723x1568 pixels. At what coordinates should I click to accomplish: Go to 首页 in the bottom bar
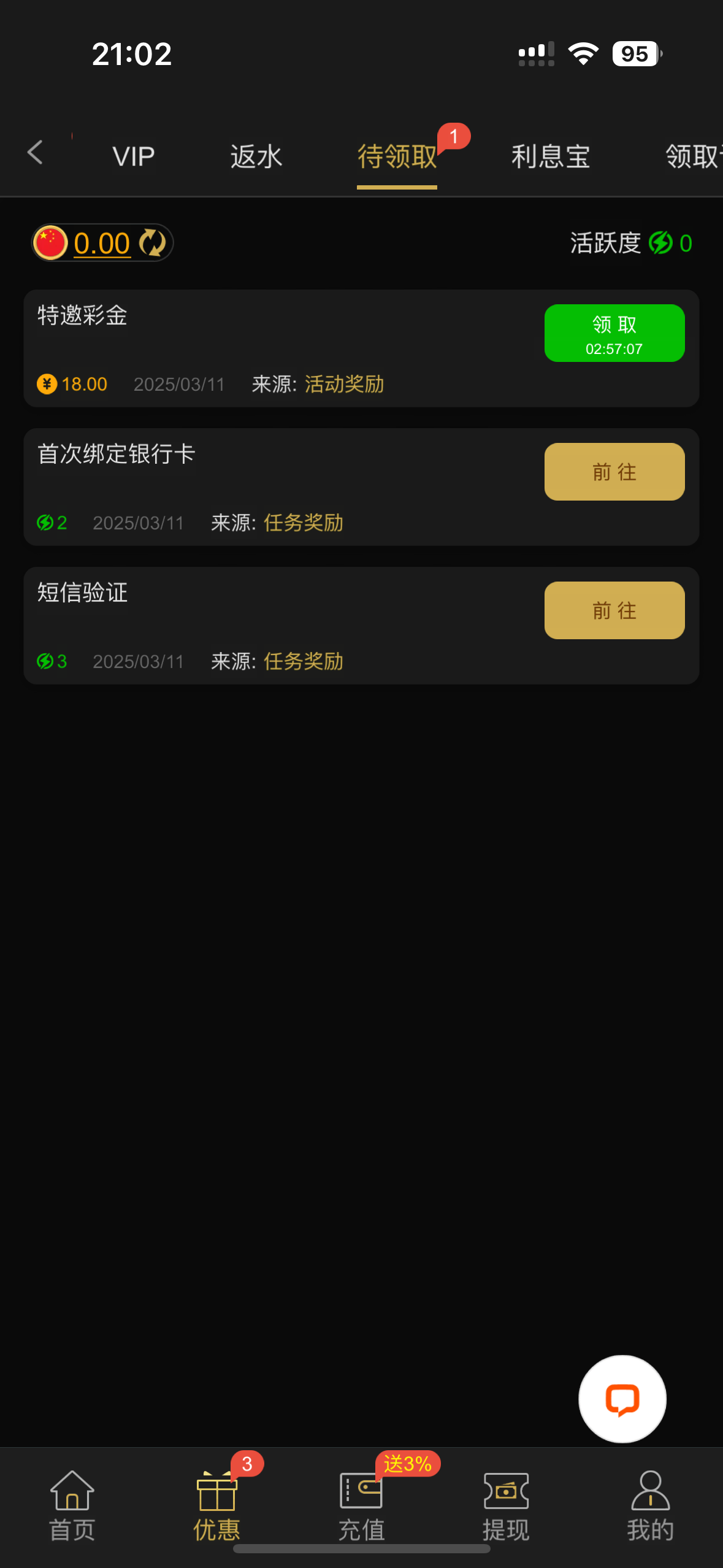click(72, 1505)
